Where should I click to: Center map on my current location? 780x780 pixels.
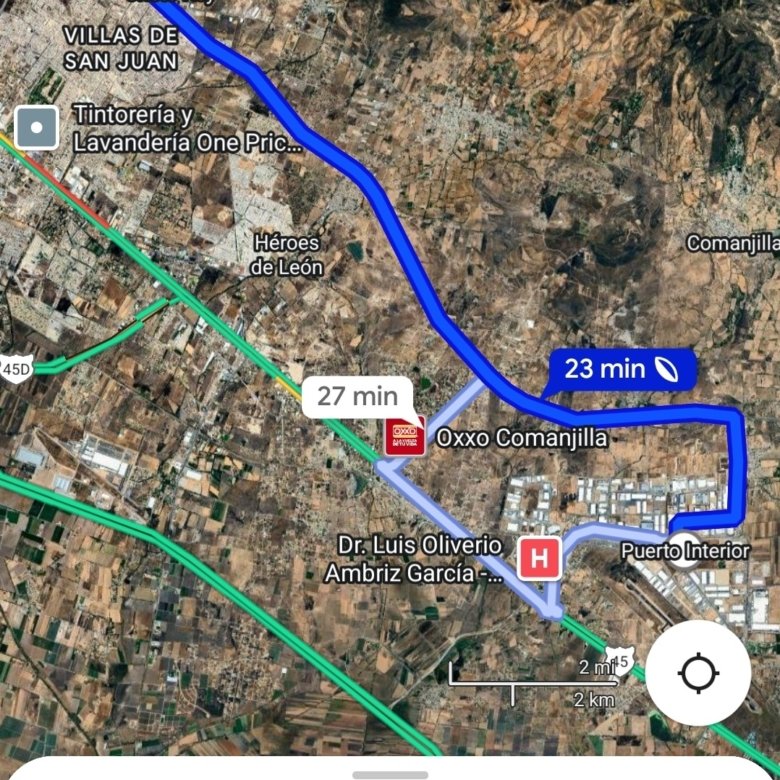tap(698, 673)
